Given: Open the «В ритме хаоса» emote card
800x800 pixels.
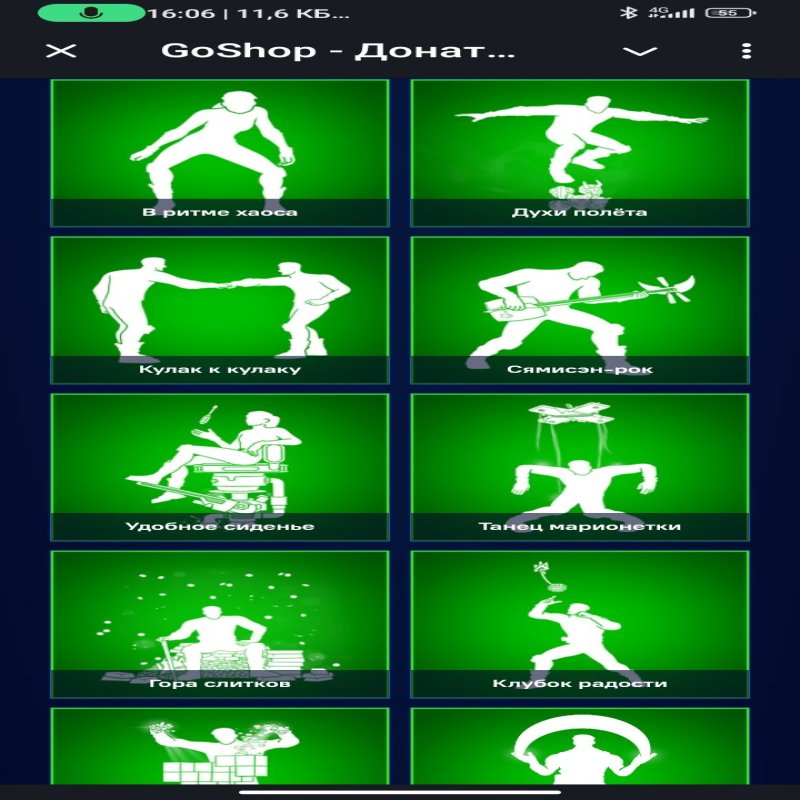Looking at the screenshot, I should (219, 152).
